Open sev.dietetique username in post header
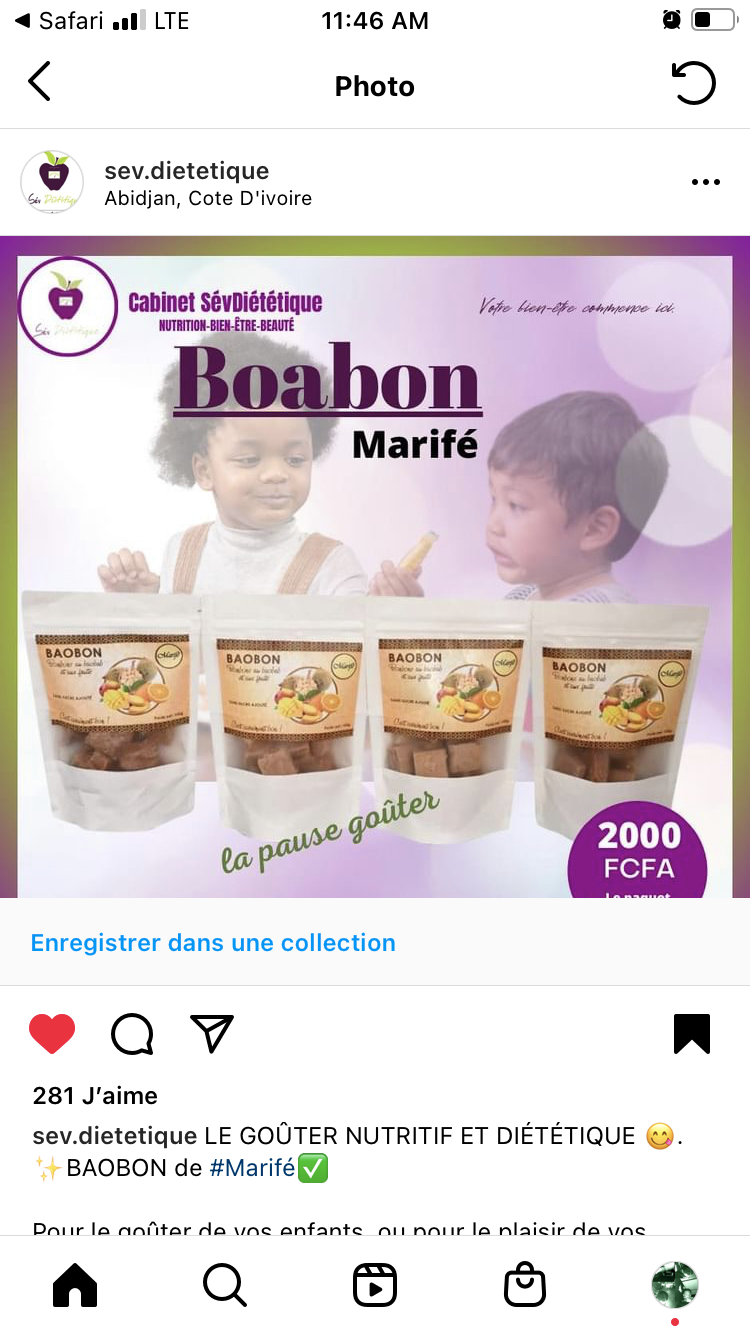This screenshot has width=750, height=1334. (187, 171)
